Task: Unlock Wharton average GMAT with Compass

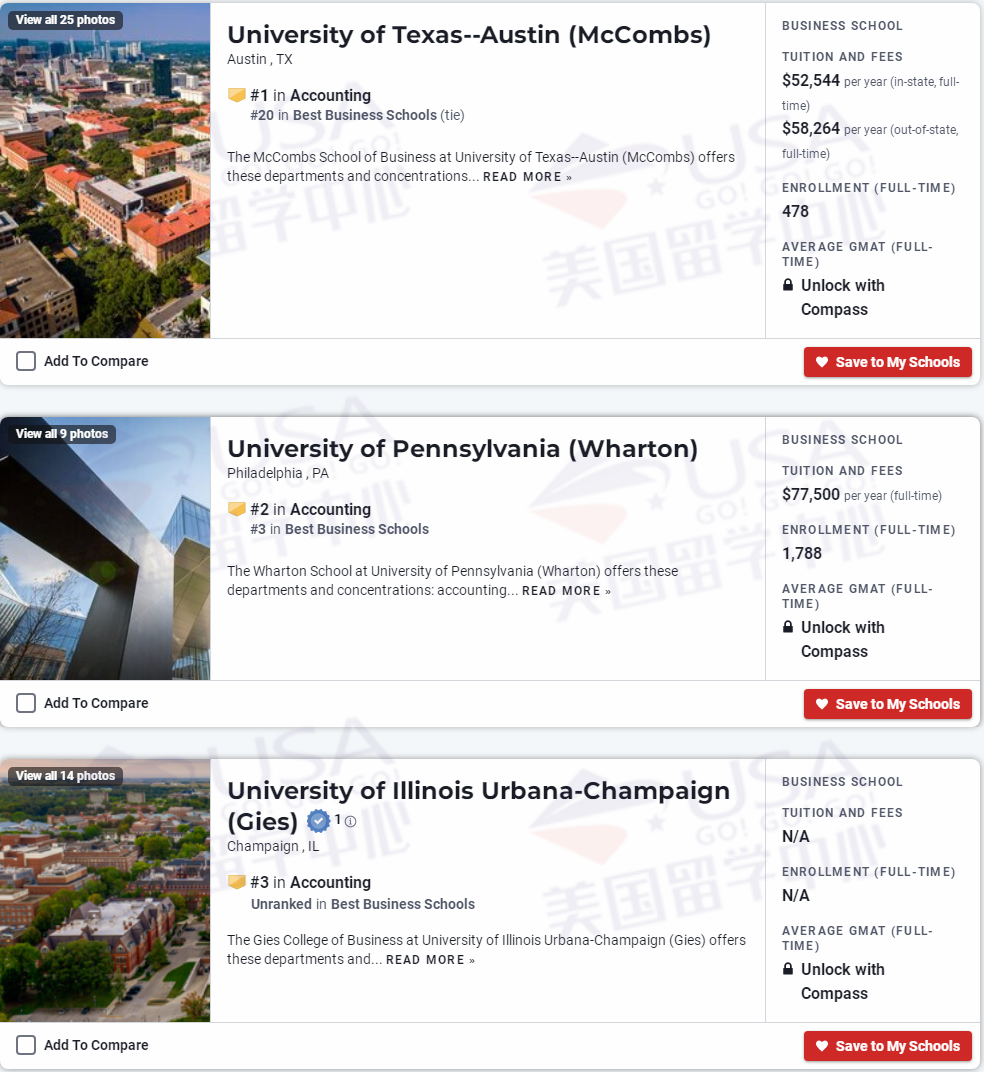Action: 842,639
